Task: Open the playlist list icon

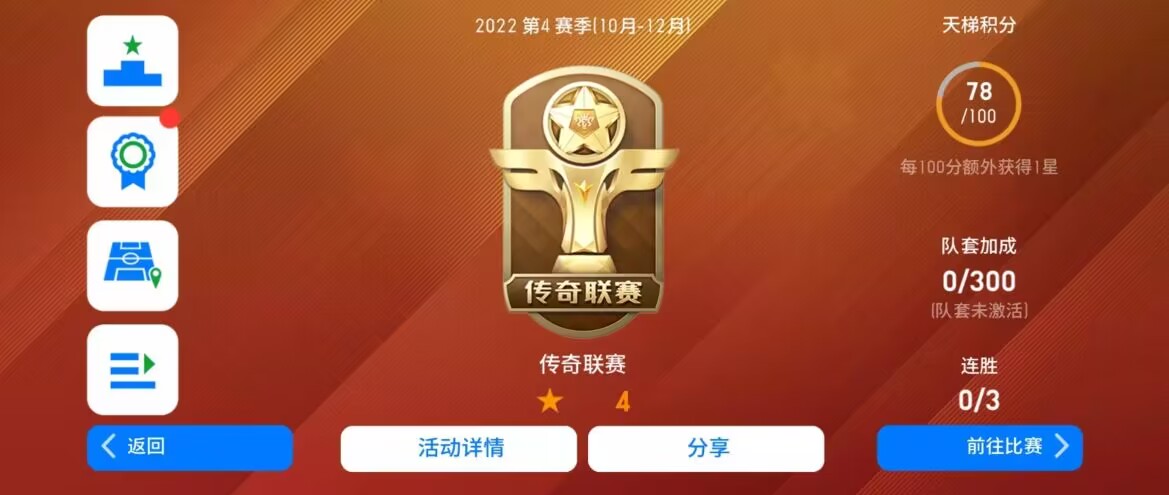Action: pyautogui.click(x=132, y=369)
